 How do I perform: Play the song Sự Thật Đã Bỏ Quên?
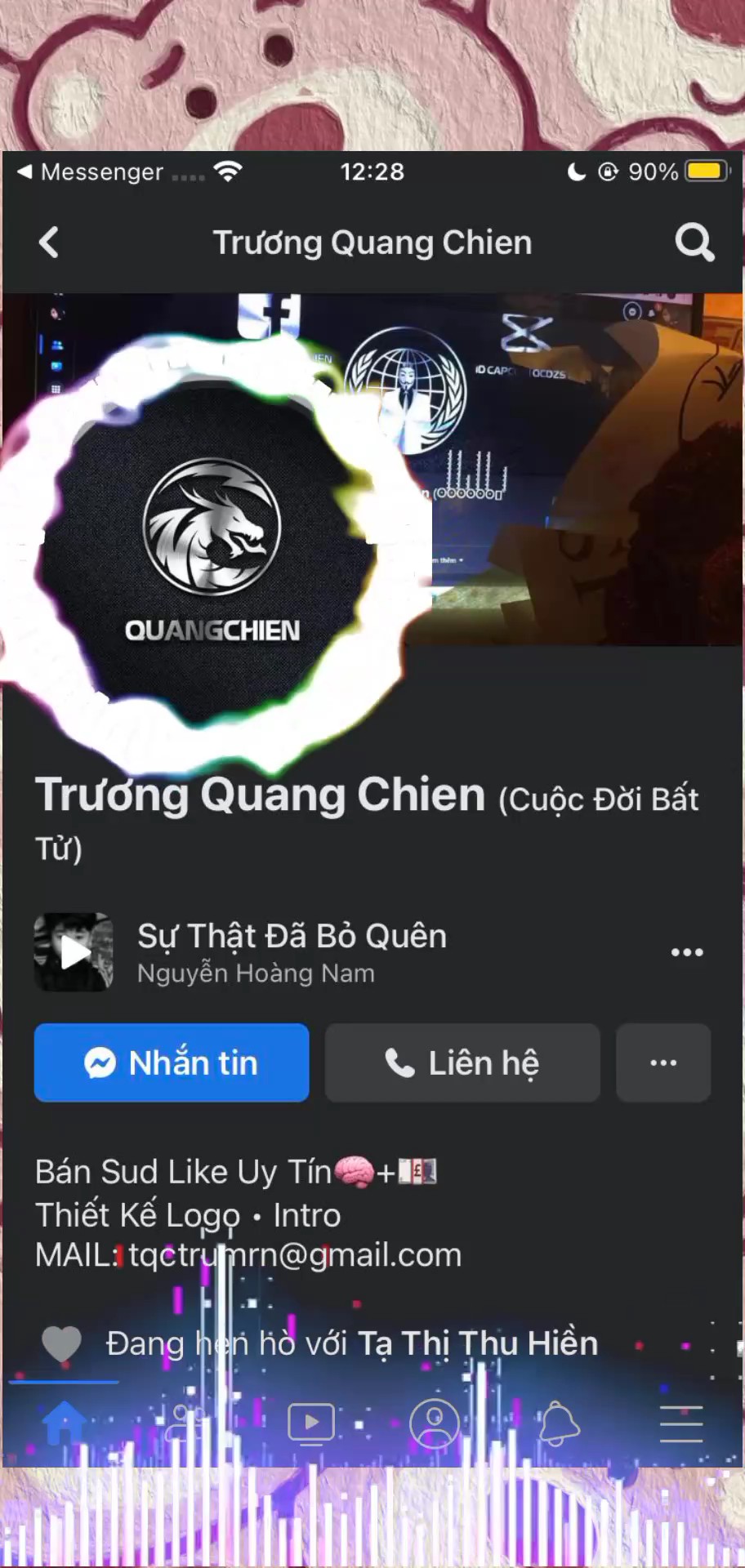[x=74, y=952]
